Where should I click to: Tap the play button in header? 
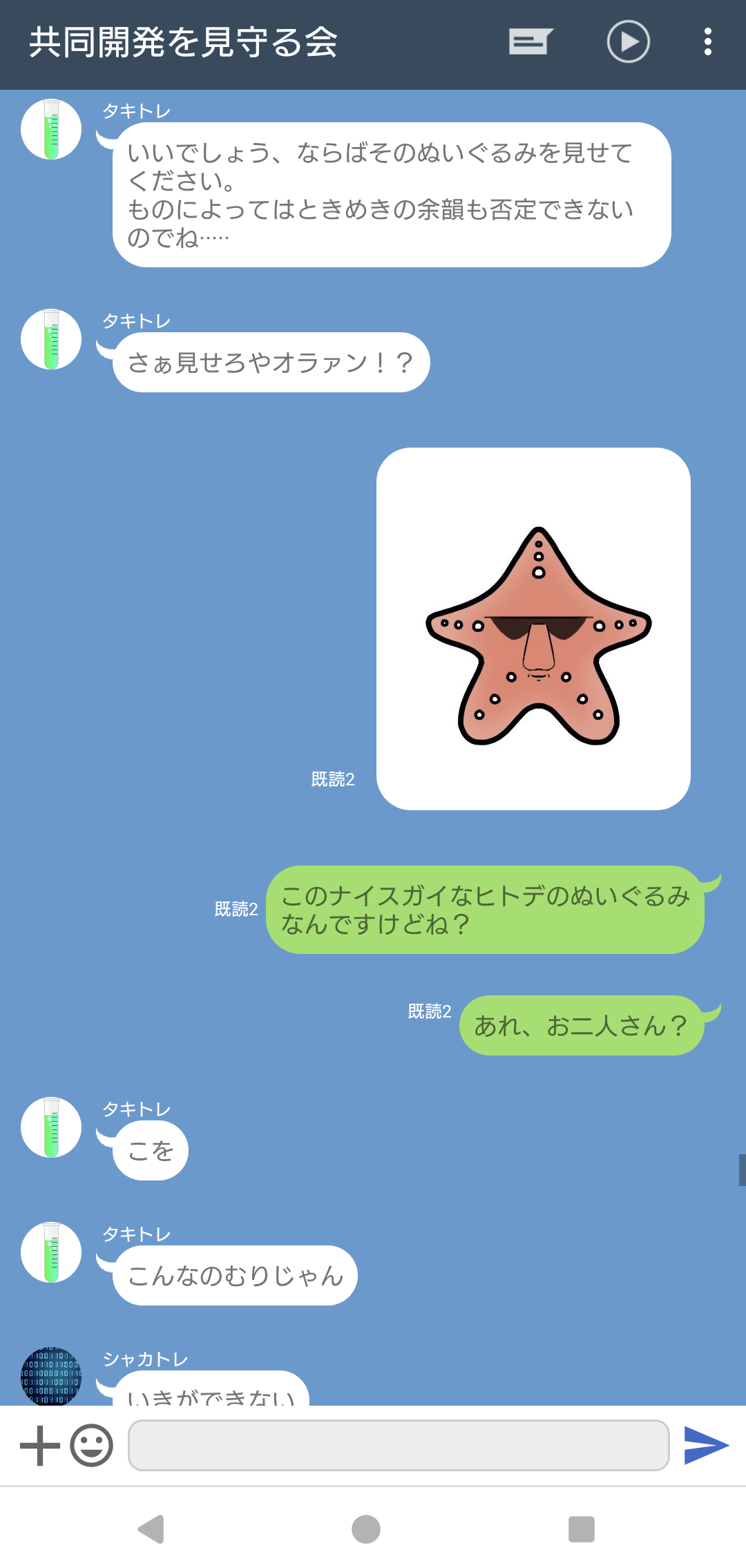tap(628, 42)
